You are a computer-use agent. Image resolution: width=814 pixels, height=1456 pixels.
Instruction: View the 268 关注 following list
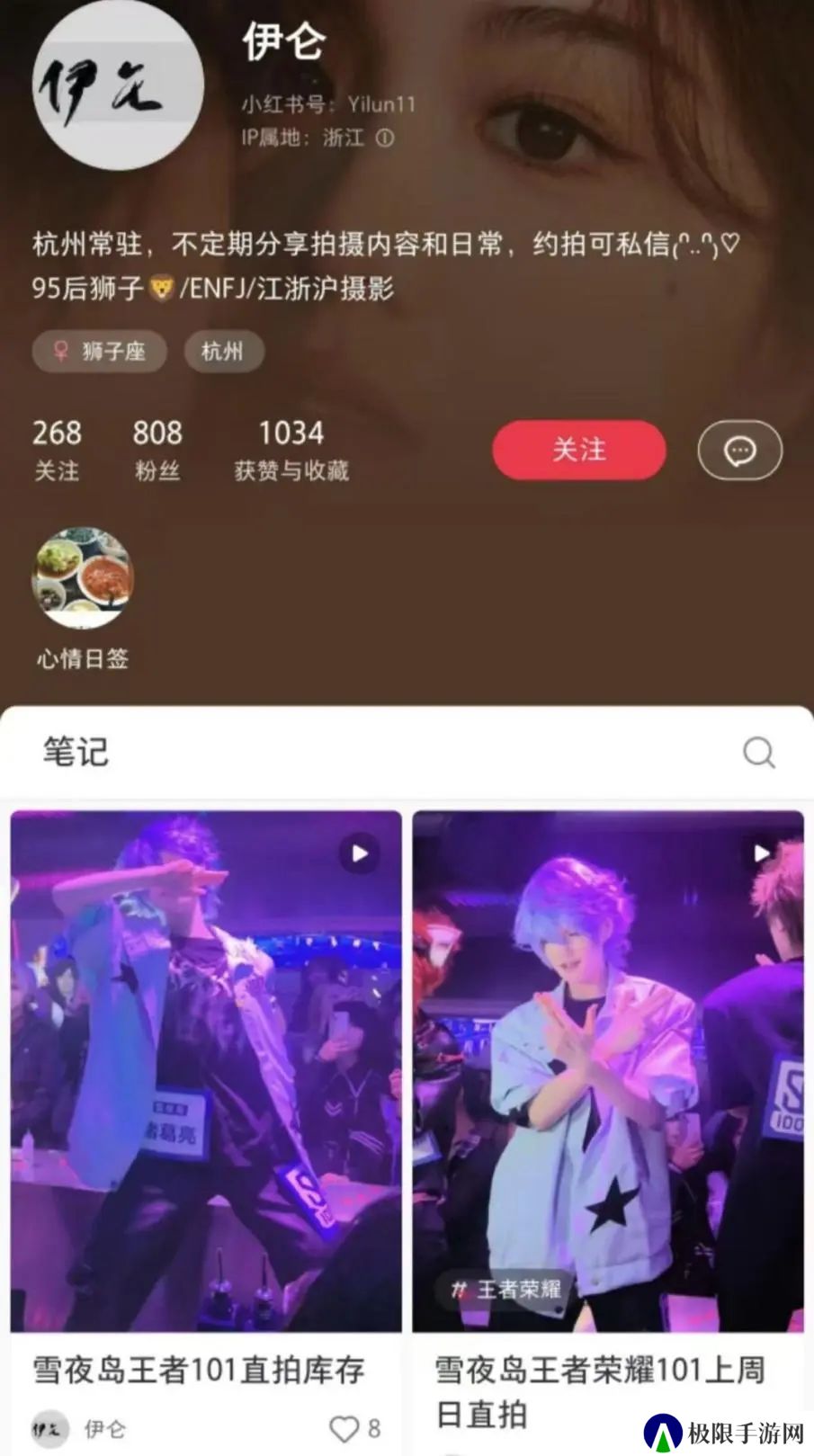(x=57, y=450)
